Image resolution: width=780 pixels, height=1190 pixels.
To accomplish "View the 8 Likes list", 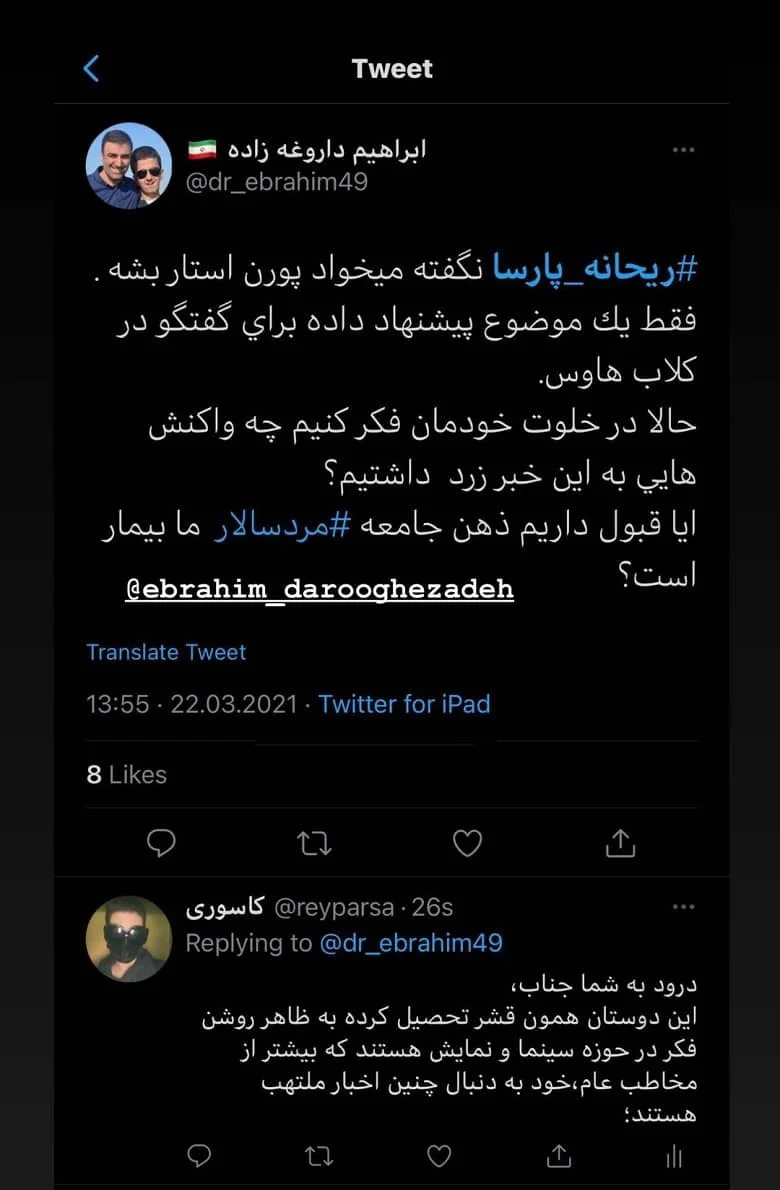I will pyautogui.click(x=126, y=774).
